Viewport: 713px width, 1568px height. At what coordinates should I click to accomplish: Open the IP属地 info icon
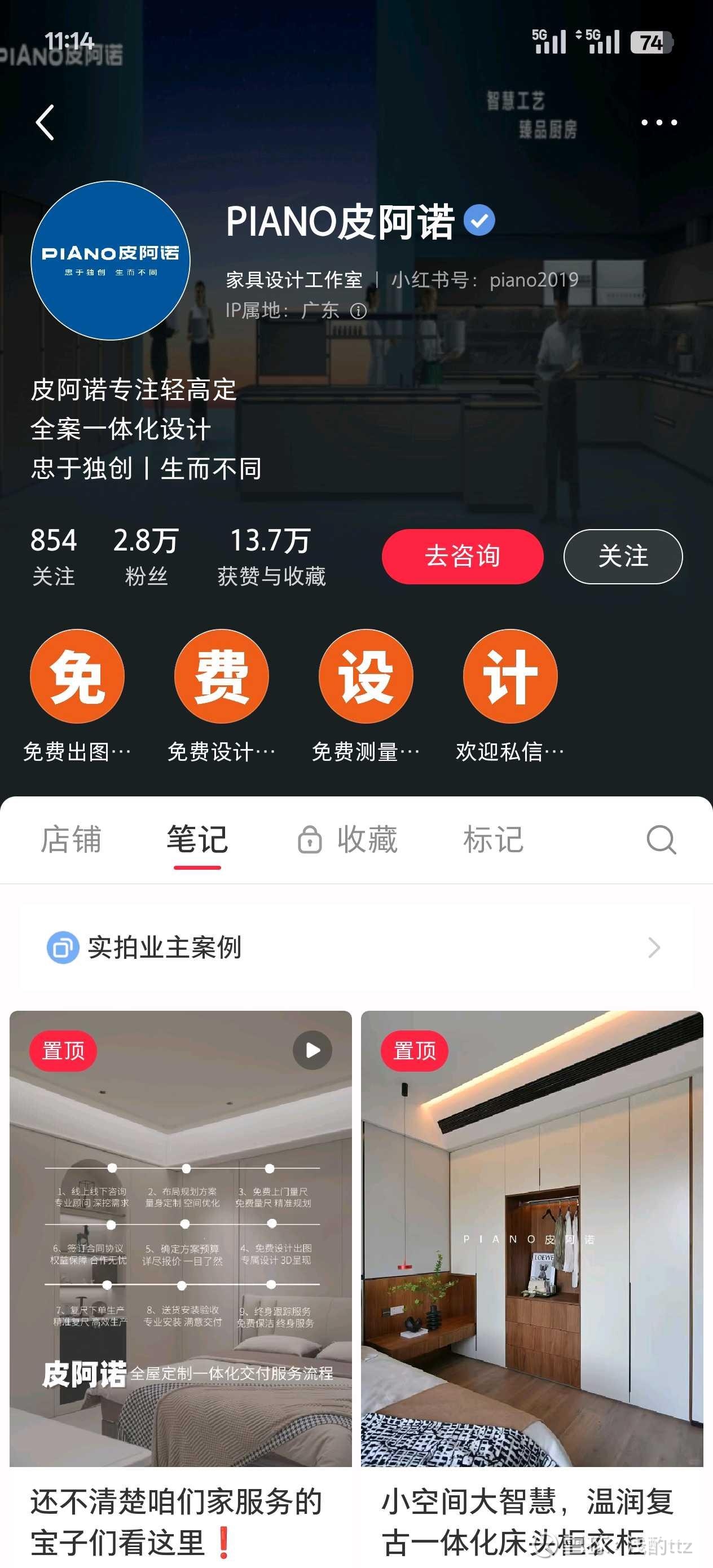click(359, 311)
